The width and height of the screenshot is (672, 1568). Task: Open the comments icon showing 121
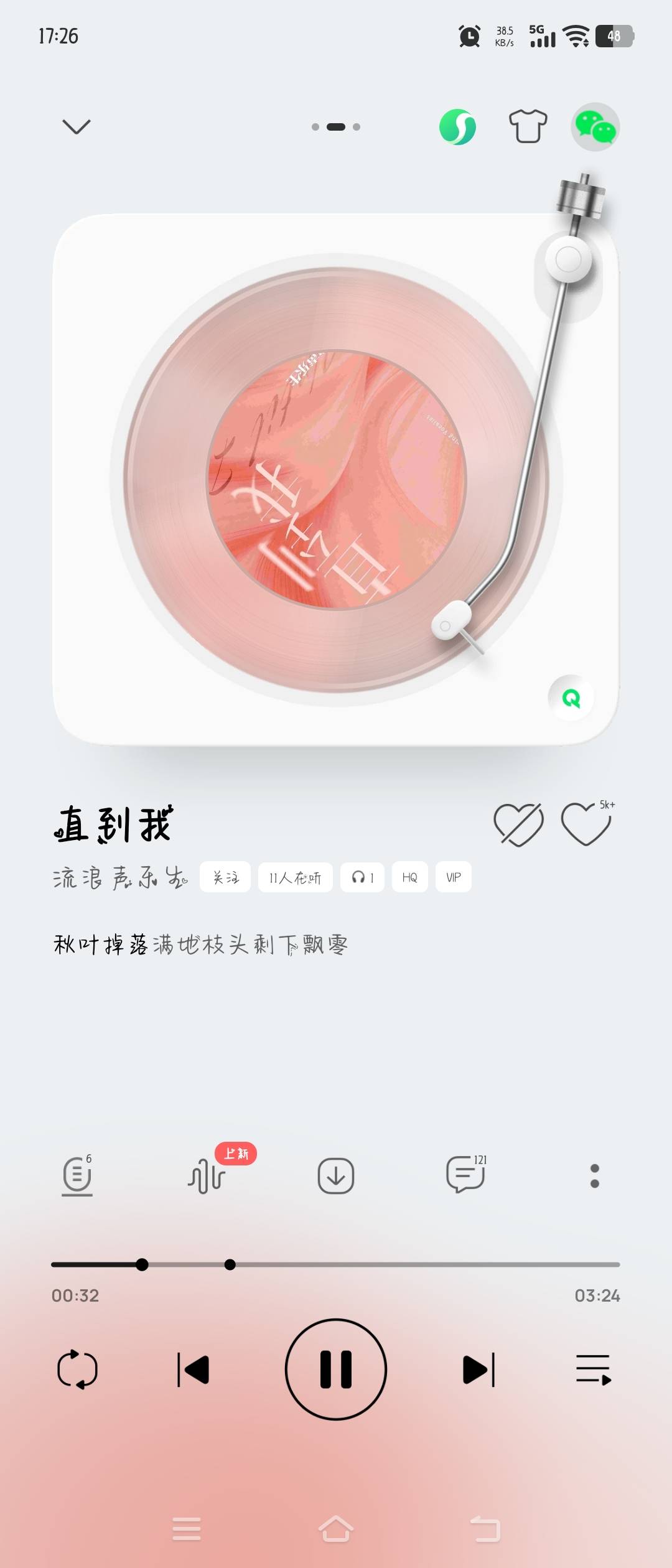(465, 1175)
